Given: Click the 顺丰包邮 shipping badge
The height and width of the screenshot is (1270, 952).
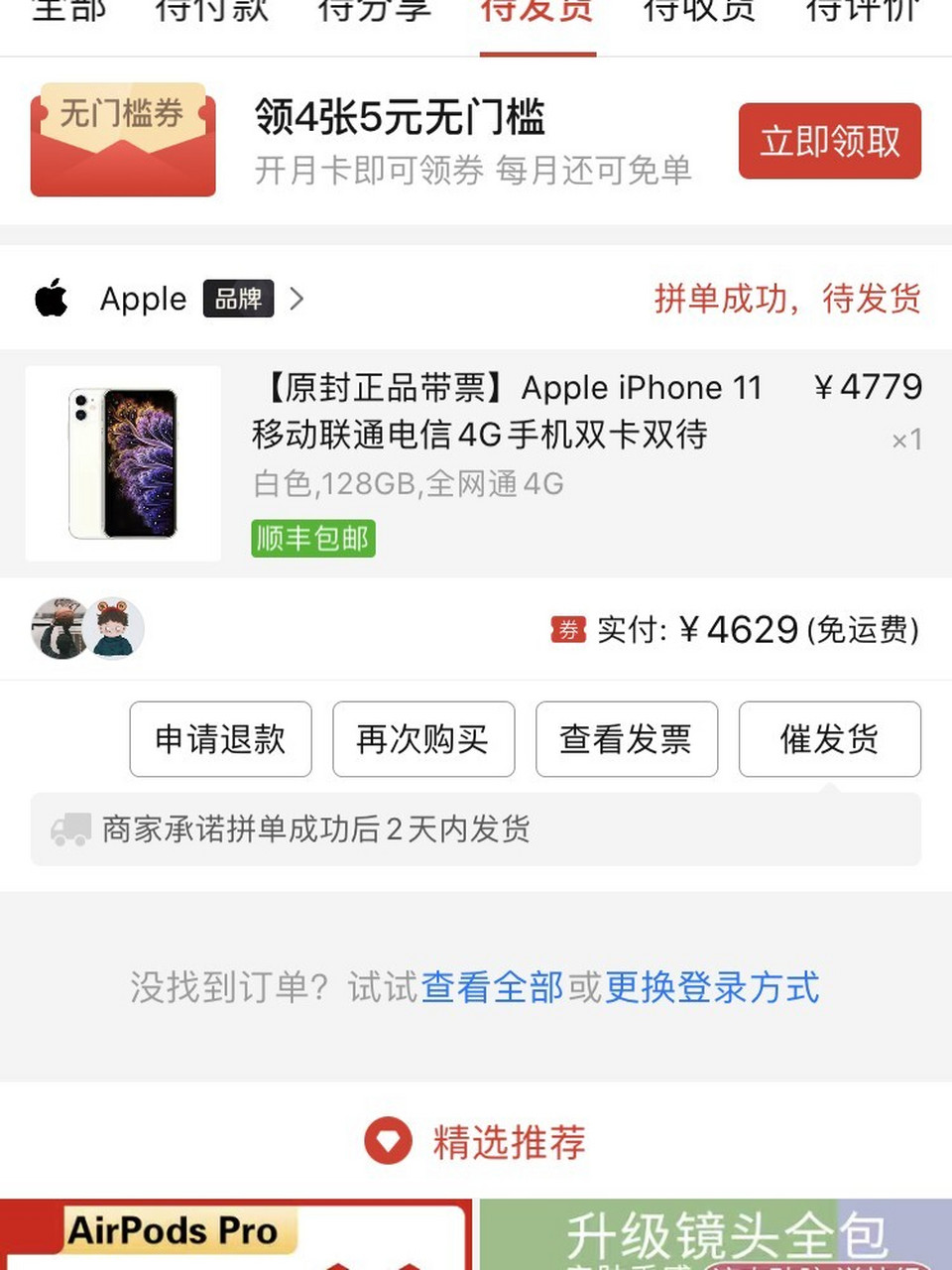Looking at the screenshot, I should pyautogui.click(x=312, y=539).
